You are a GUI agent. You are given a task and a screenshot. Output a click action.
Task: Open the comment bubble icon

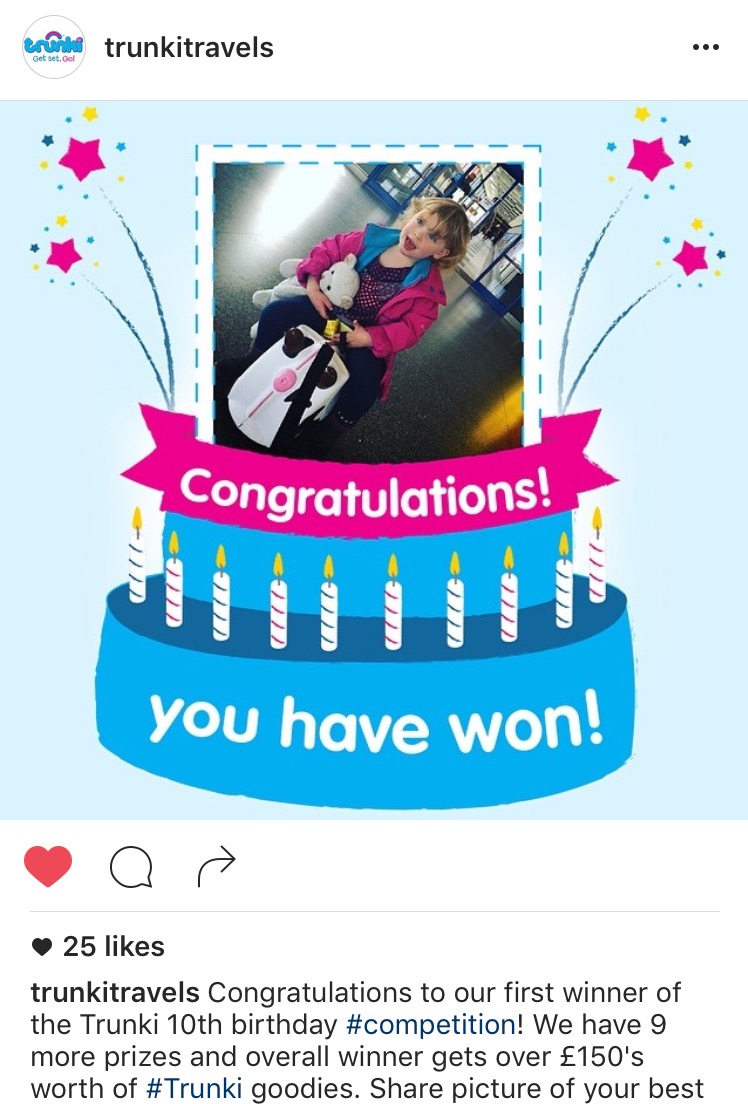131,867
